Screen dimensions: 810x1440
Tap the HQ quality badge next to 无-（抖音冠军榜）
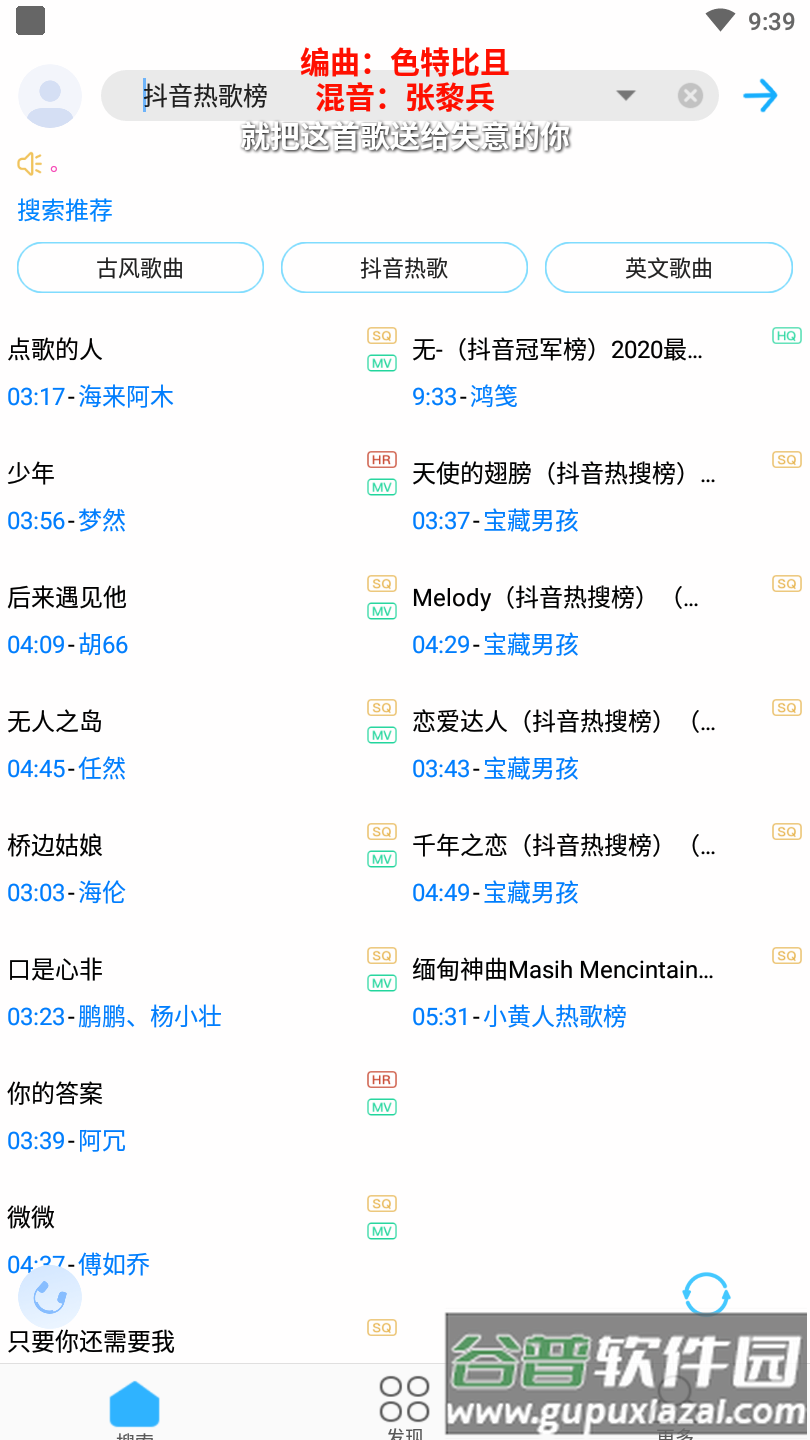pos(786,336)
